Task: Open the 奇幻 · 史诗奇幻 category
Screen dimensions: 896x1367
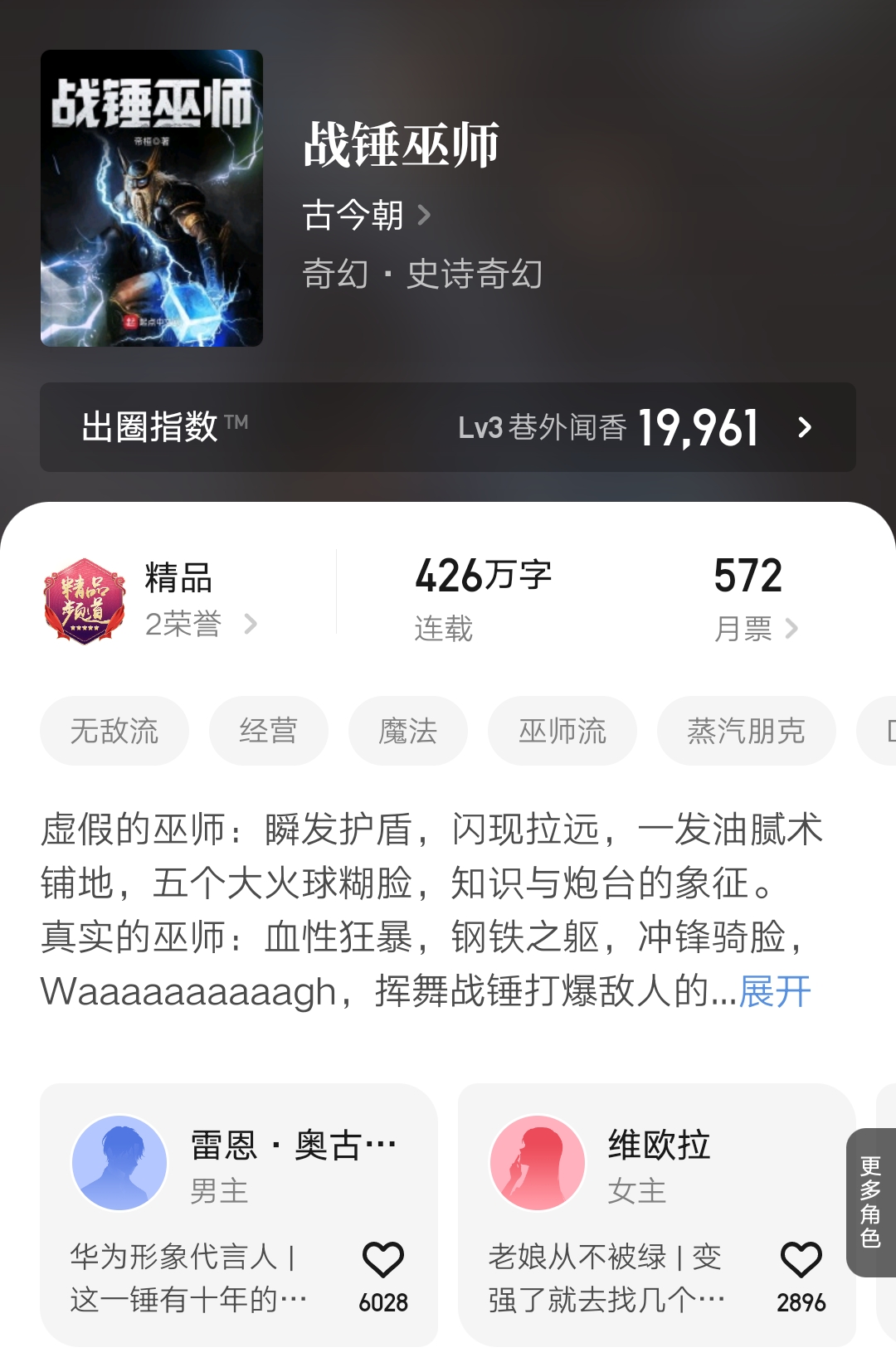Action: [x=423, y=275]
